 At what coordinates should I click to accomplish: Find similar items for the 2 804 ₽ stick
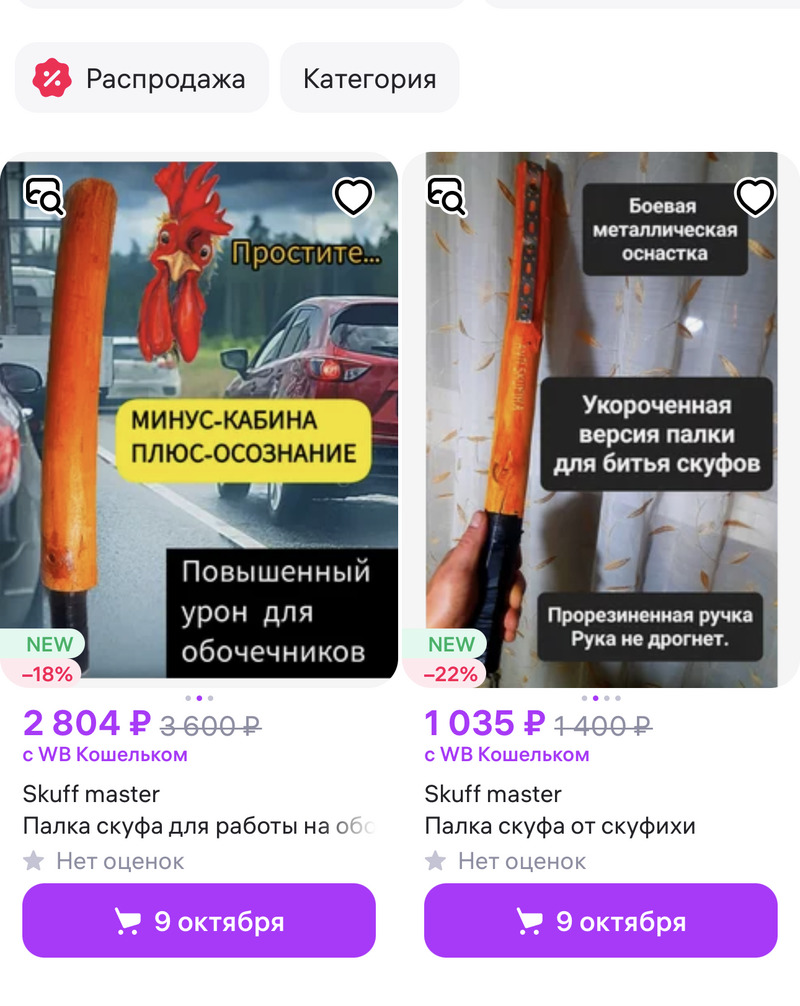pos(44,197)
